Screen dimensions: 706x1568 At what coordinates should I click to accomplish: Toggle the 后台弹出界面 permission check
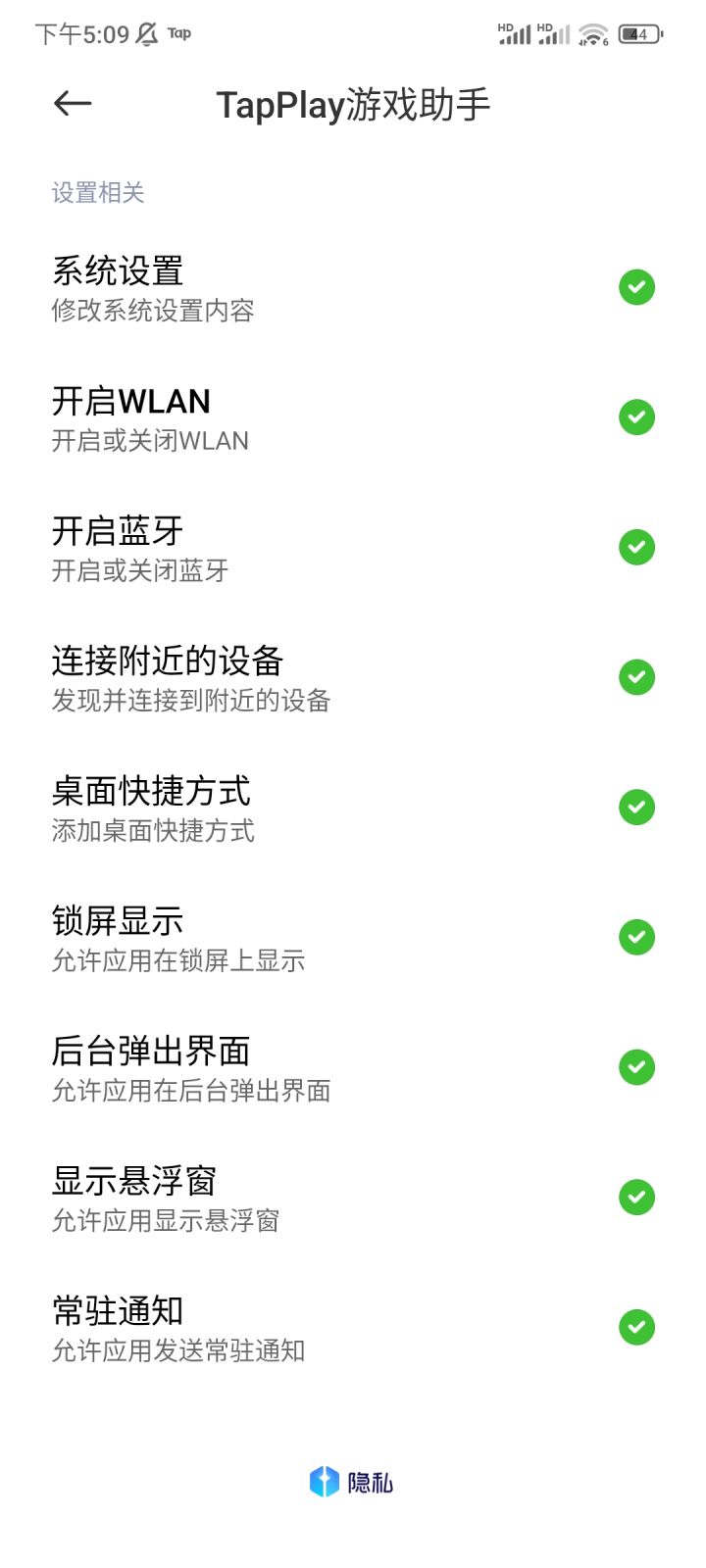(x=635, y=1067)
